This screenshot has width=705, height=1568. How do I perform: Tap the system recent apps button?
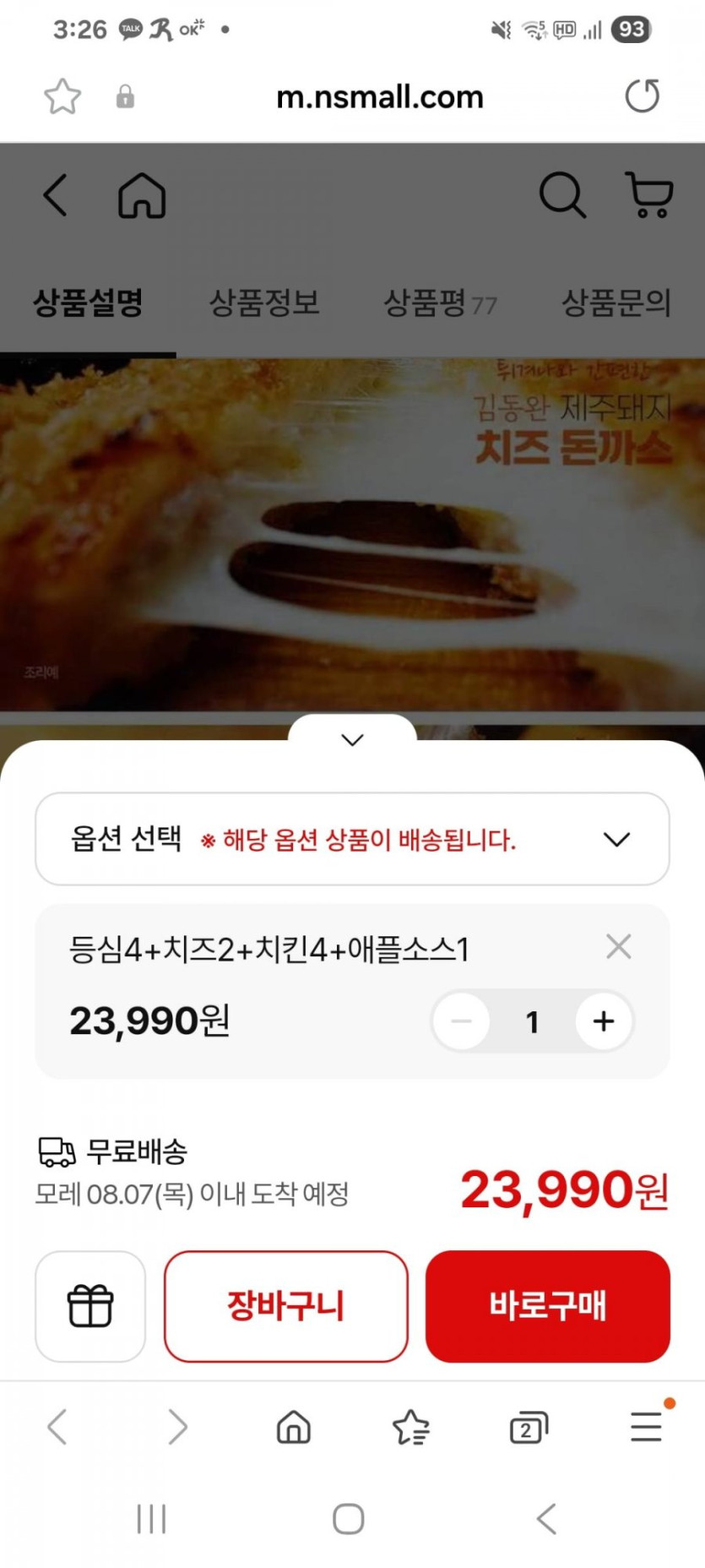pyautogui.click(x=152, y=1519)
